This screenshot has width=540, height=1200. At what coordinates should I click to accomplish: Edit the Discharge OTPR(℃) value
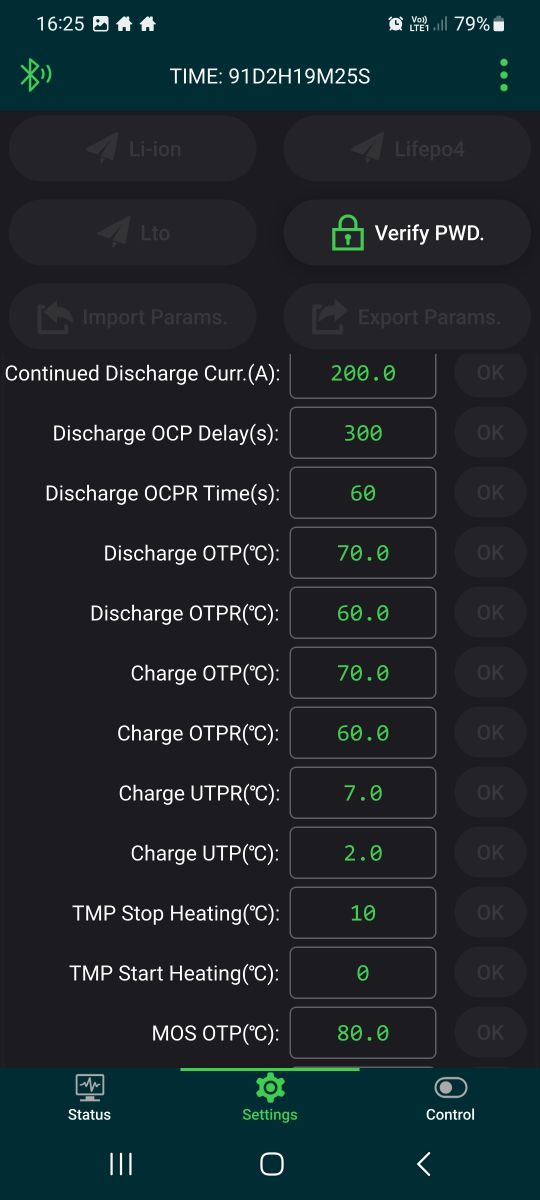coord(363,613)
